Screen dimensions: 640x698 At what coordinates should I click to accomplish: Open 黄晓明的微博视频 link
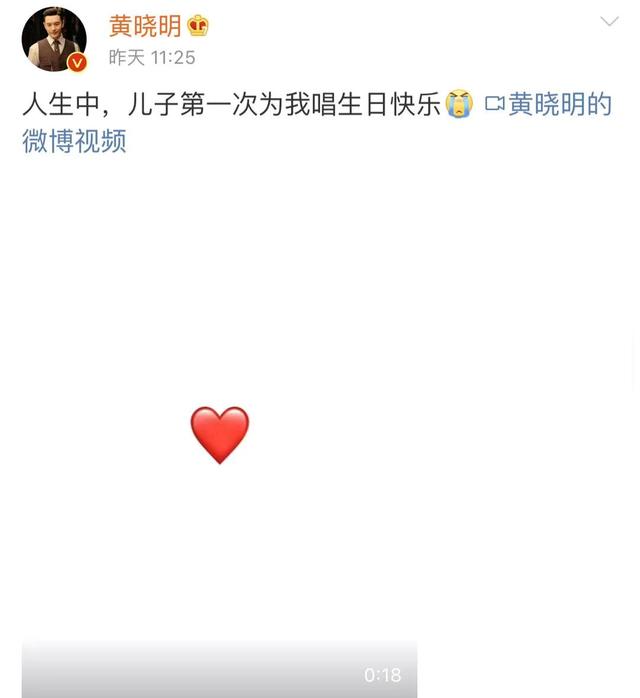(548, 104)
